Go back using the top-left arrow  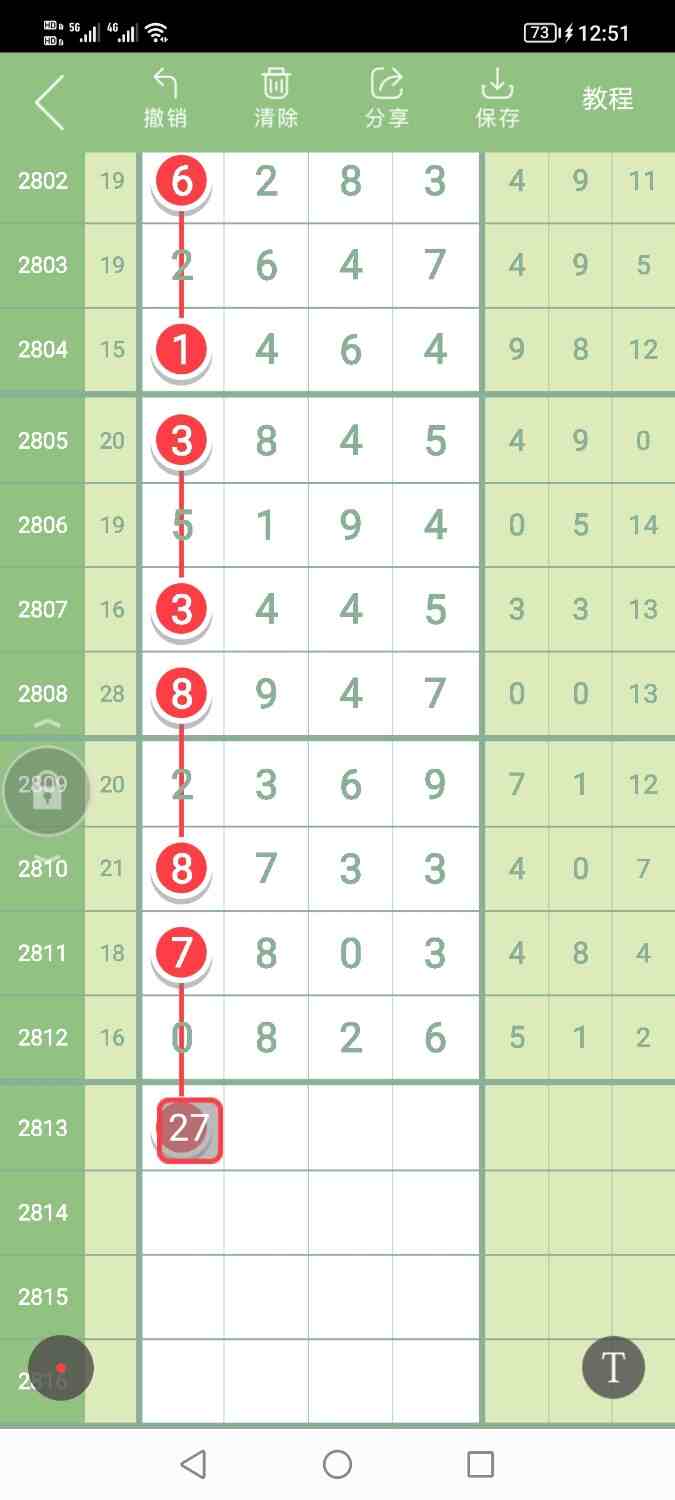pos(49,101)
